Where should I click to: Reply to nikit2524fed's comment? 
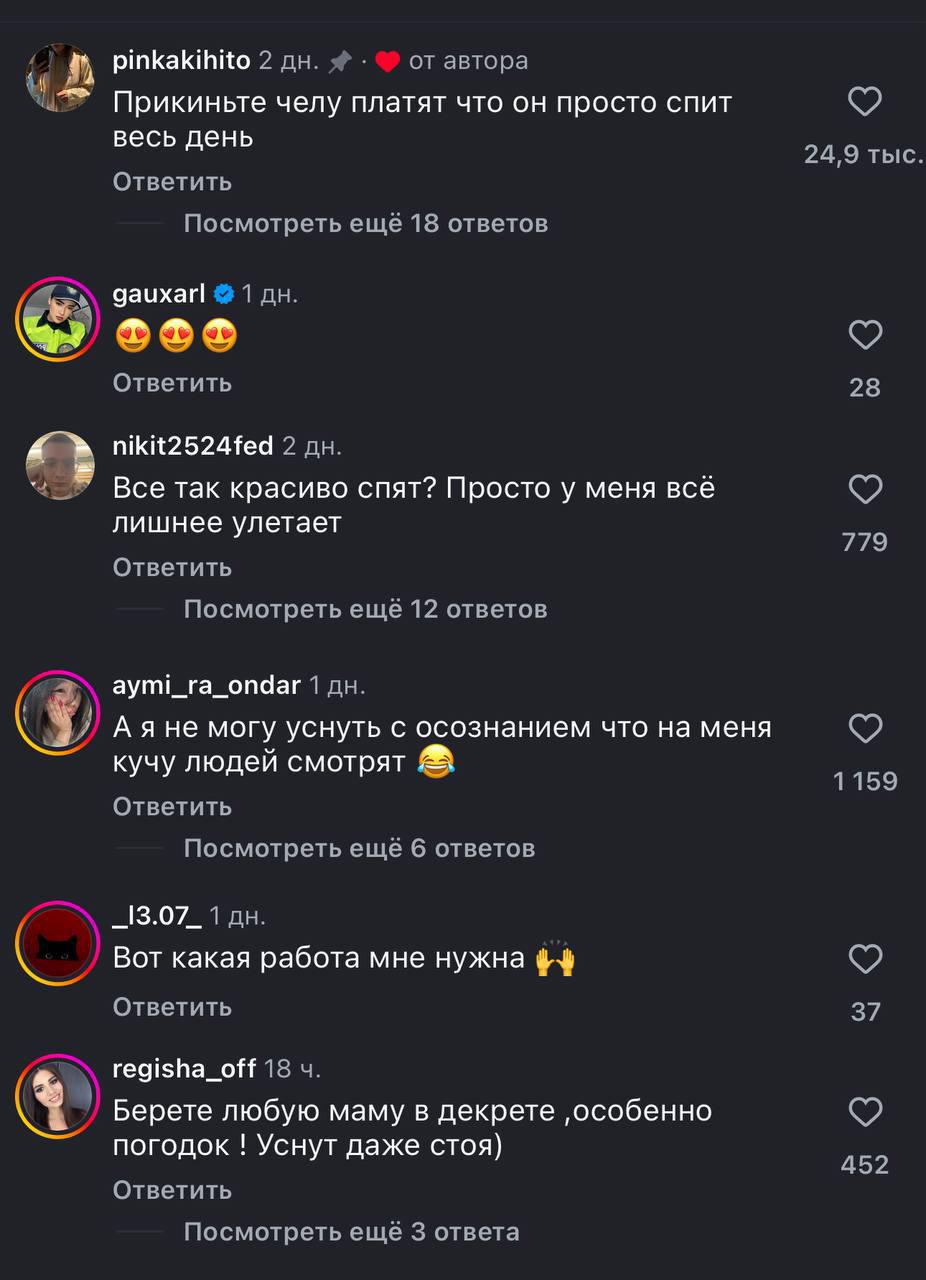(x=172, y=568)
